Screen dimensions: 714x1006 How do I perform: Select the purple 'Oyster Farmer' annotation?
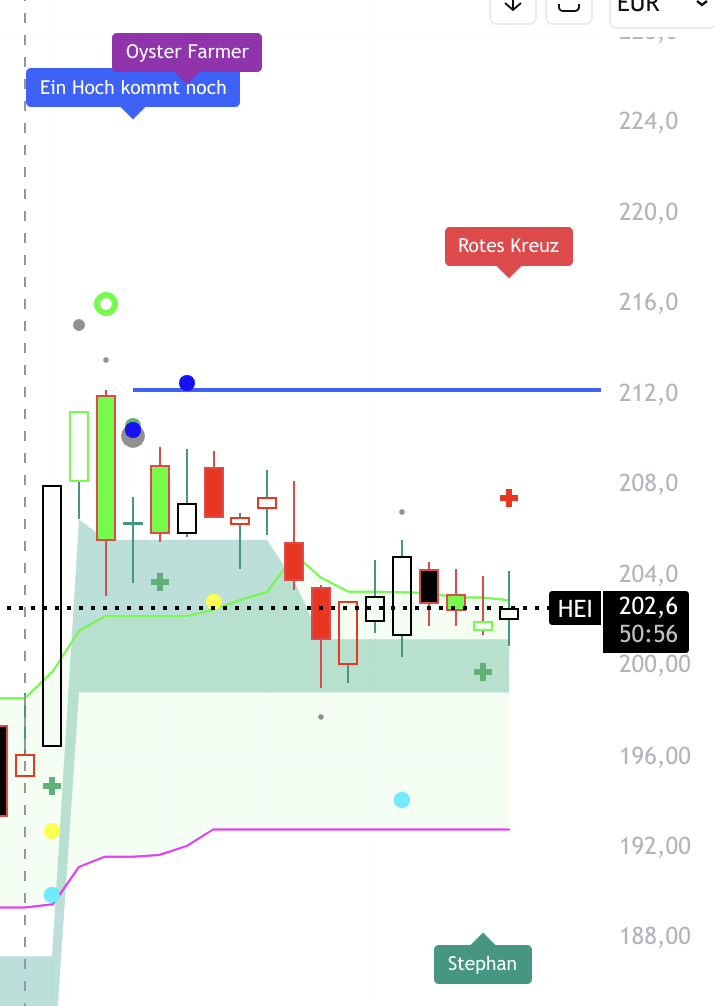(187, 52)
